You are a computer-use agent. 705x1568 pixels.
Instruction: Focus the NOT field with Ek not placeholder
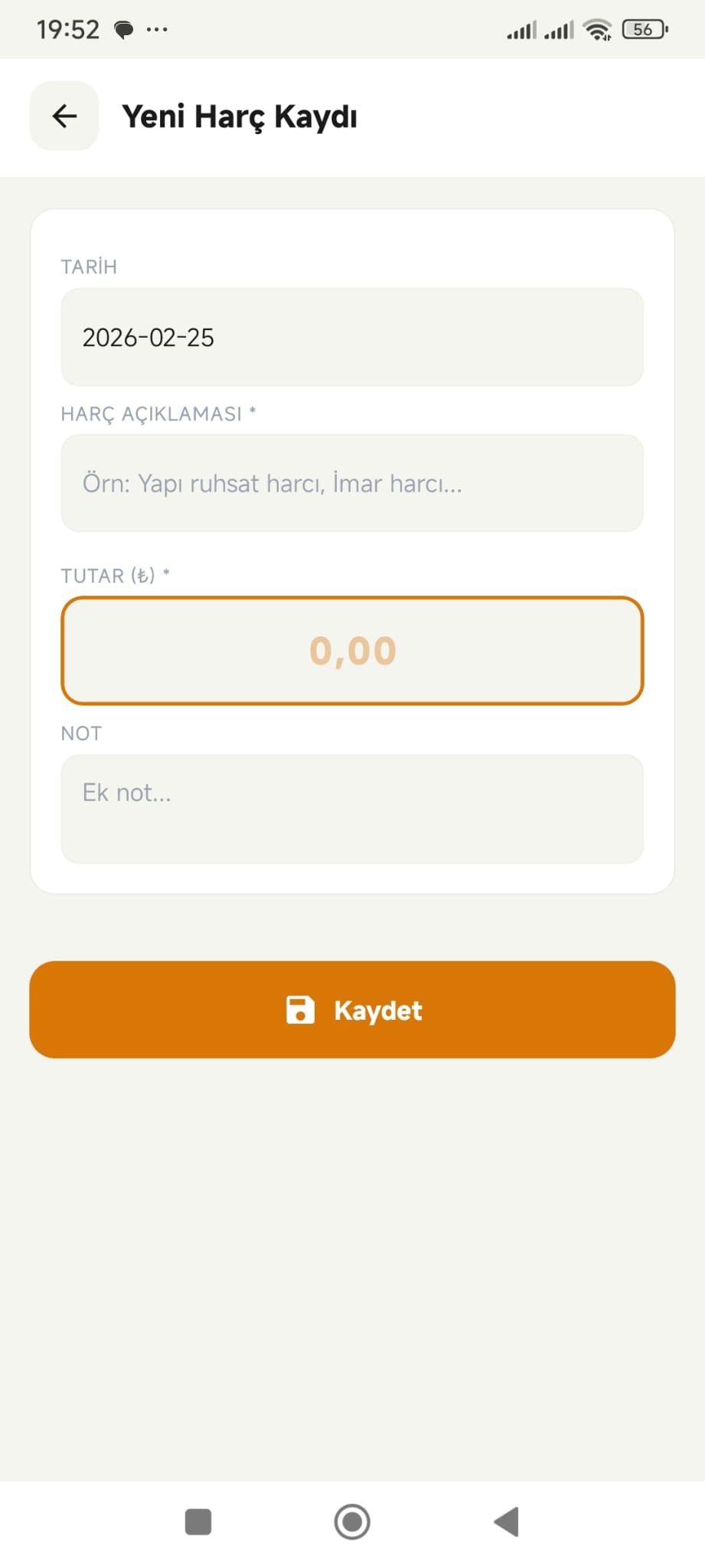(352, 808)
